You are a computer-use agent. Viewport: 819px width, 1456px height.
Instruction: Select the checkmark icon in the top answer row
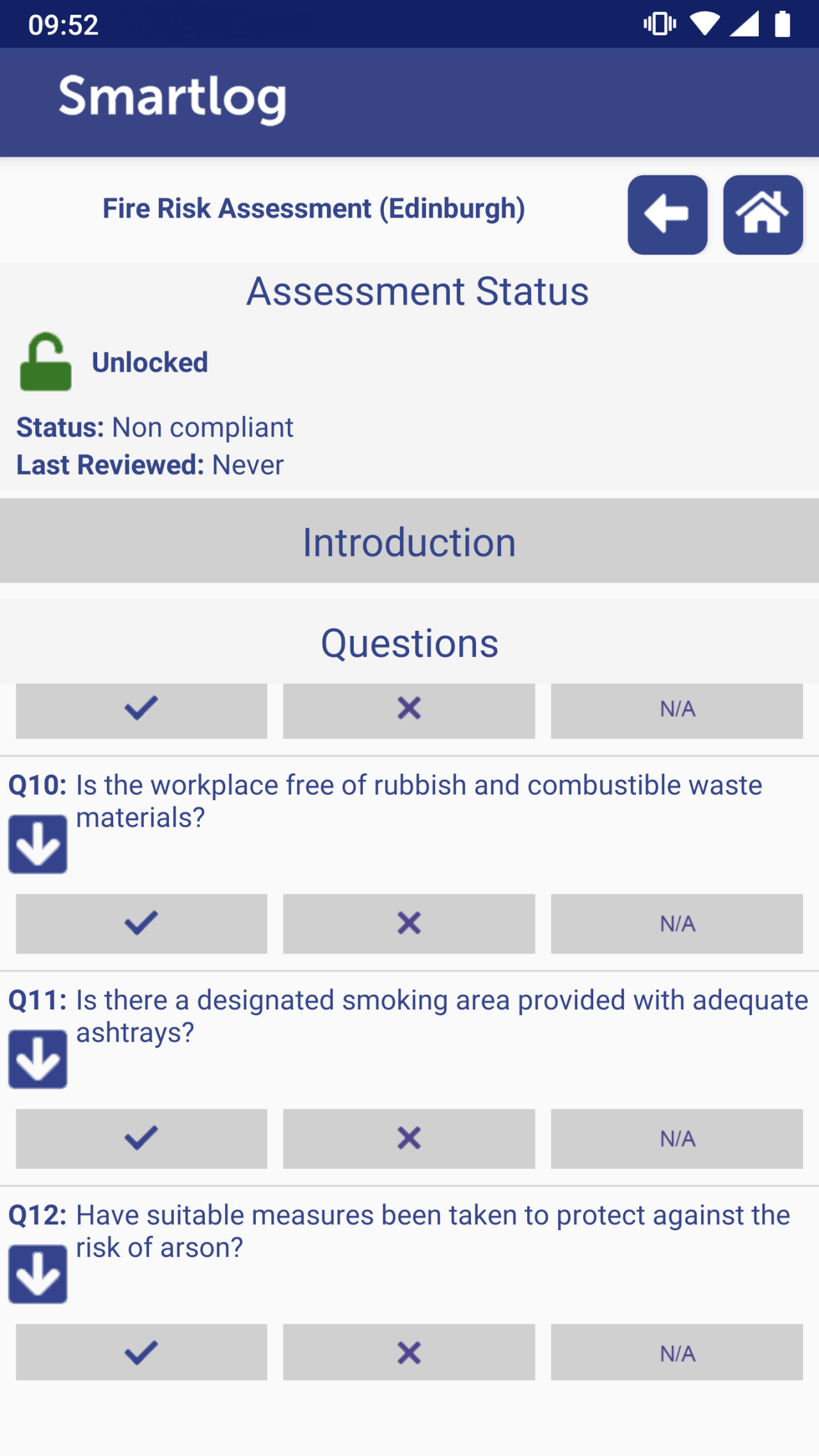(x=141, y=710)
